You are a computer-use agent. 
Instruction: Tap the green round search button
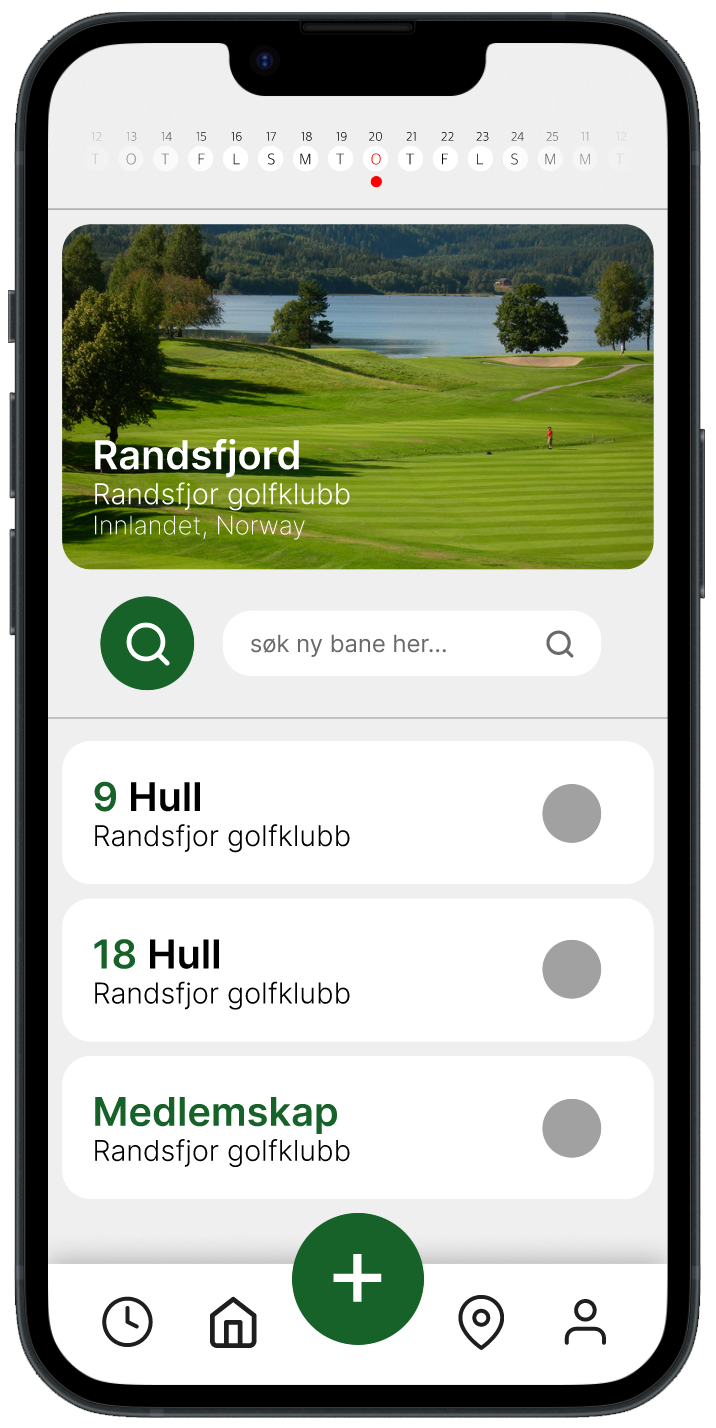point(147,643)
